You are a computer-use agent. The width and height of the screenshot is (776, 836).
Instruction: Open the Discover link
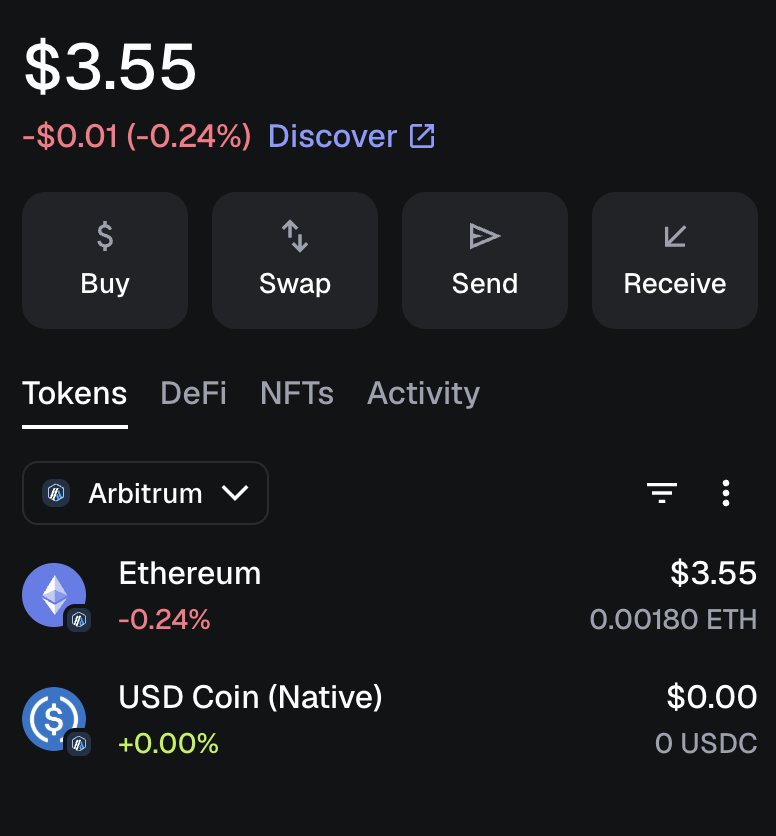(x=351, y=136)
